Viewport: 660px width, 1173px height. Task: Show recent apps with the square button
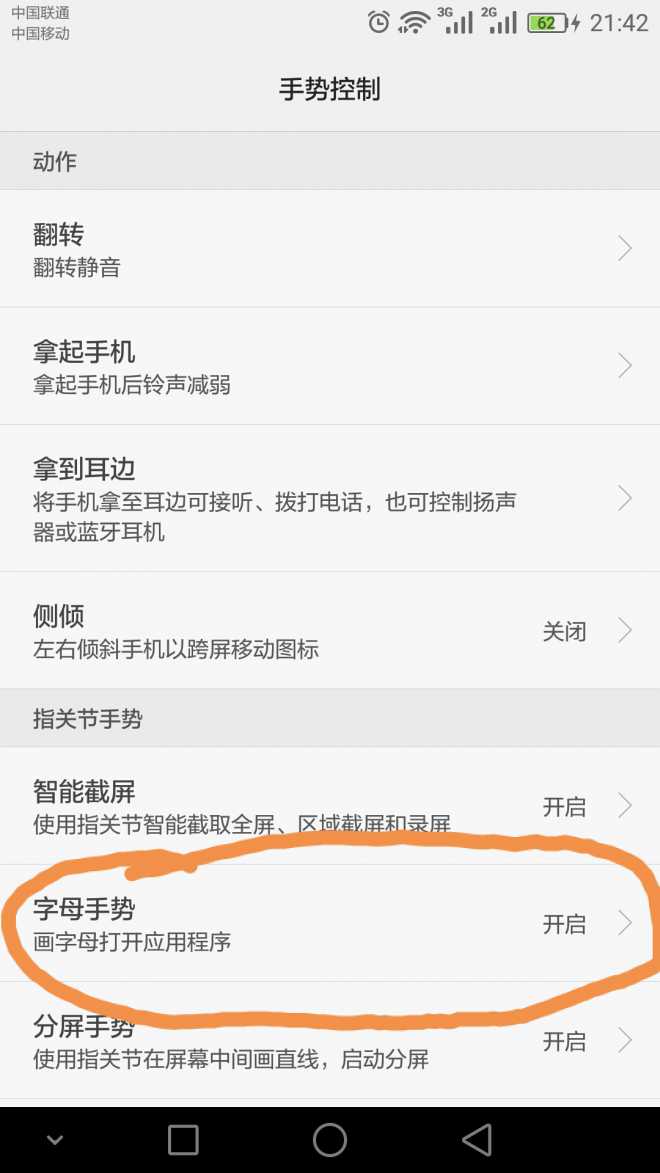click(183, 1139)
